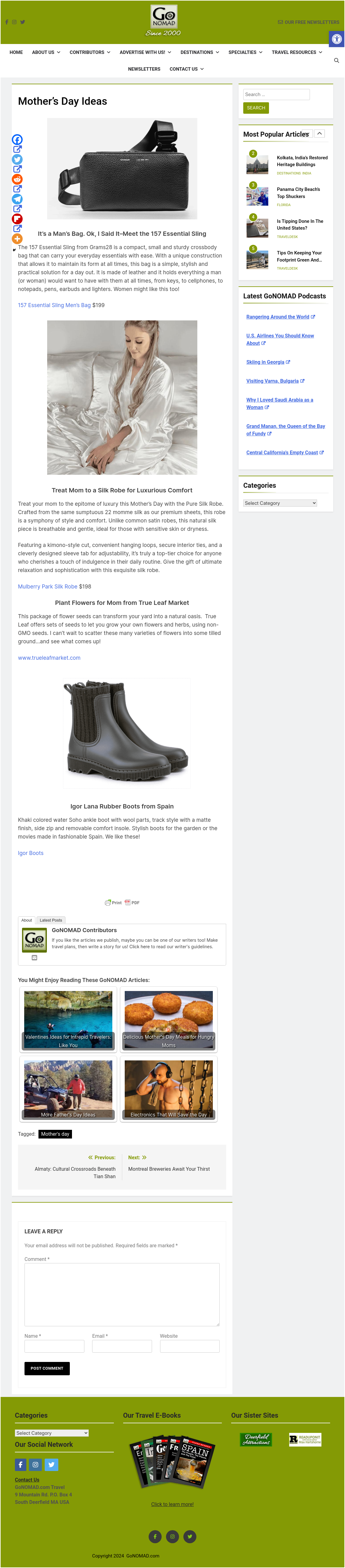Tap the sidebar search field

click(276, 94)
